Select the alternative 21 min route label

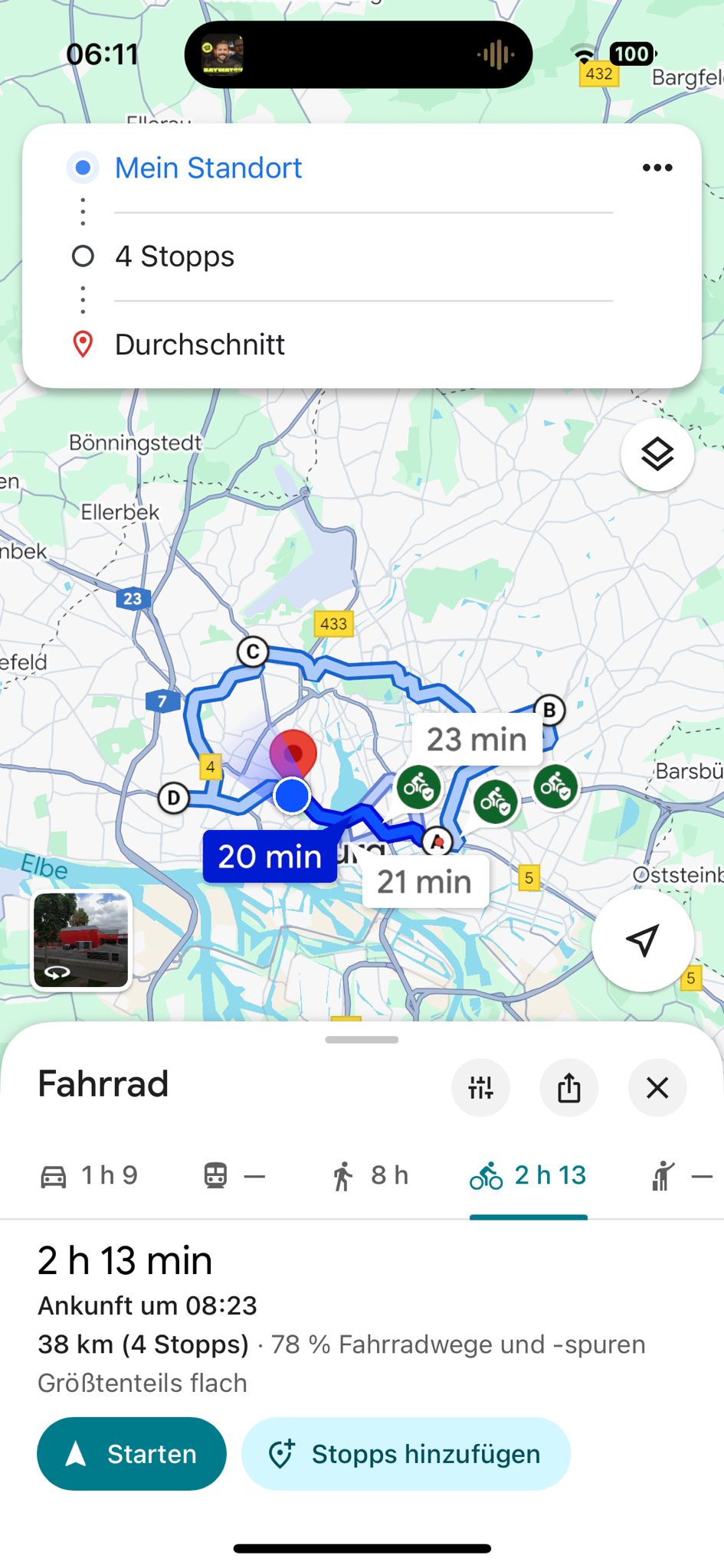424,882
